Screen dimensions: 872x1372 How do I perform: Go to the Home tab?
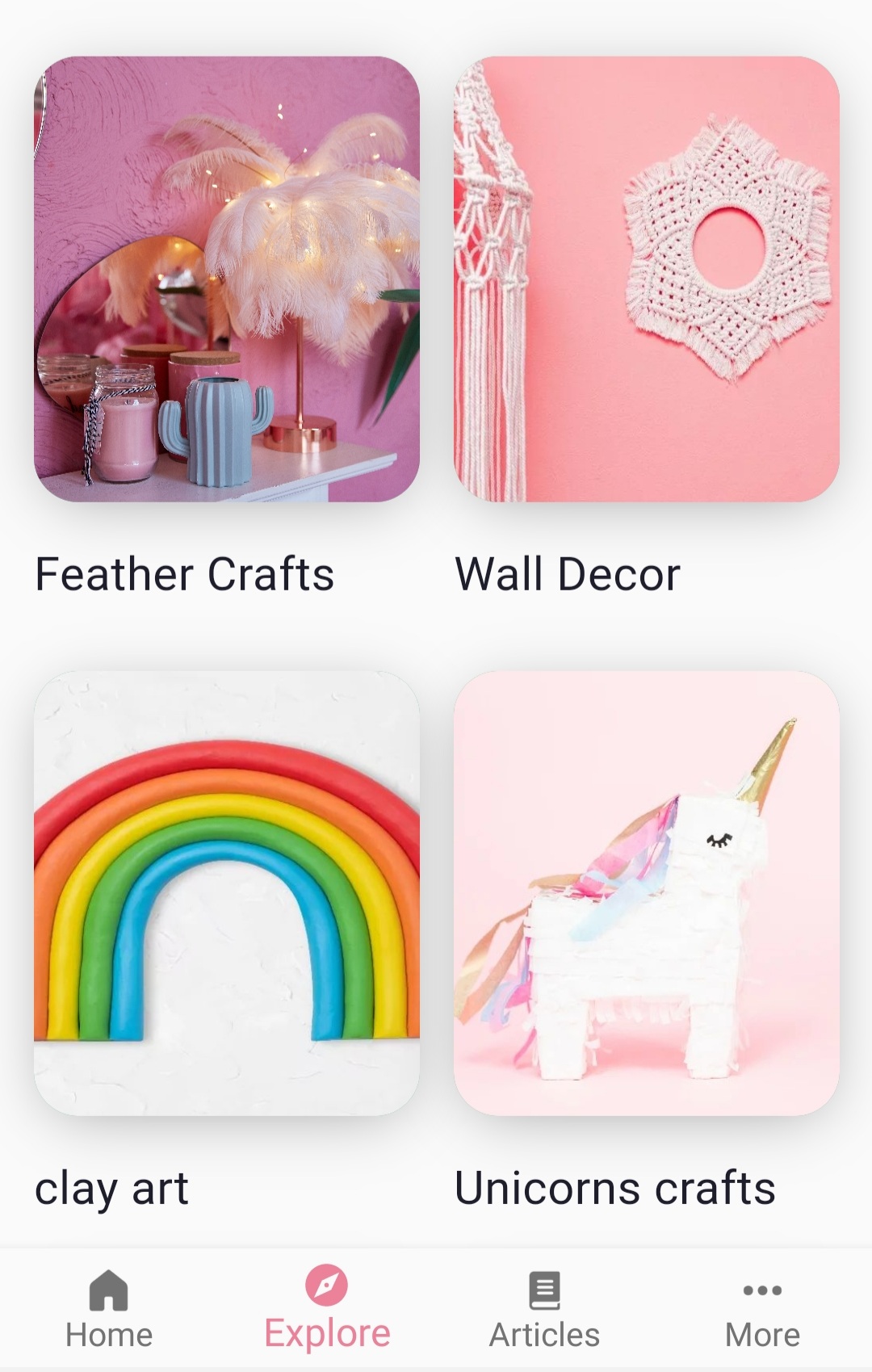click(x=109, y=1310)
